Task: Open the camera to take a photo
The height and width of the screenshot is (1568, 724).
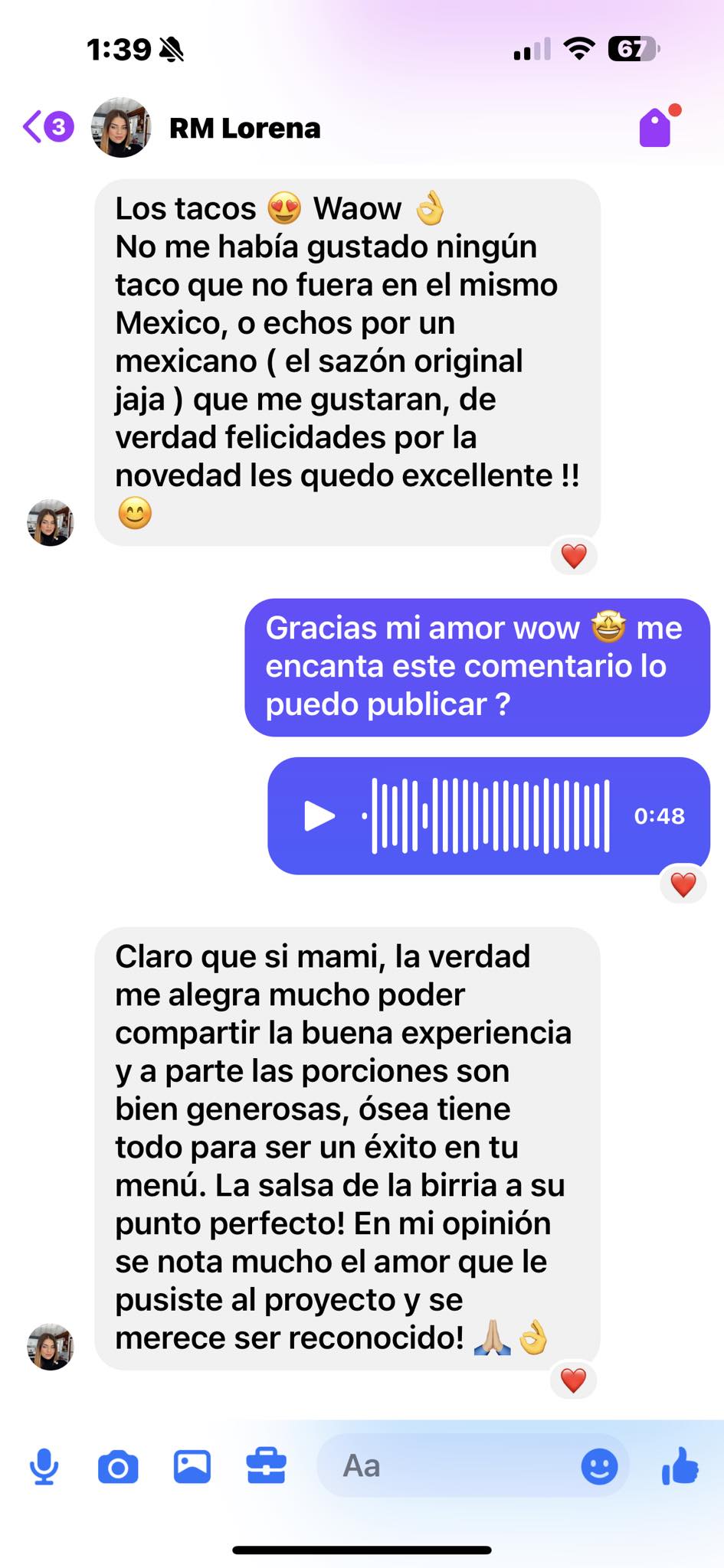Action: (118, 1467)
